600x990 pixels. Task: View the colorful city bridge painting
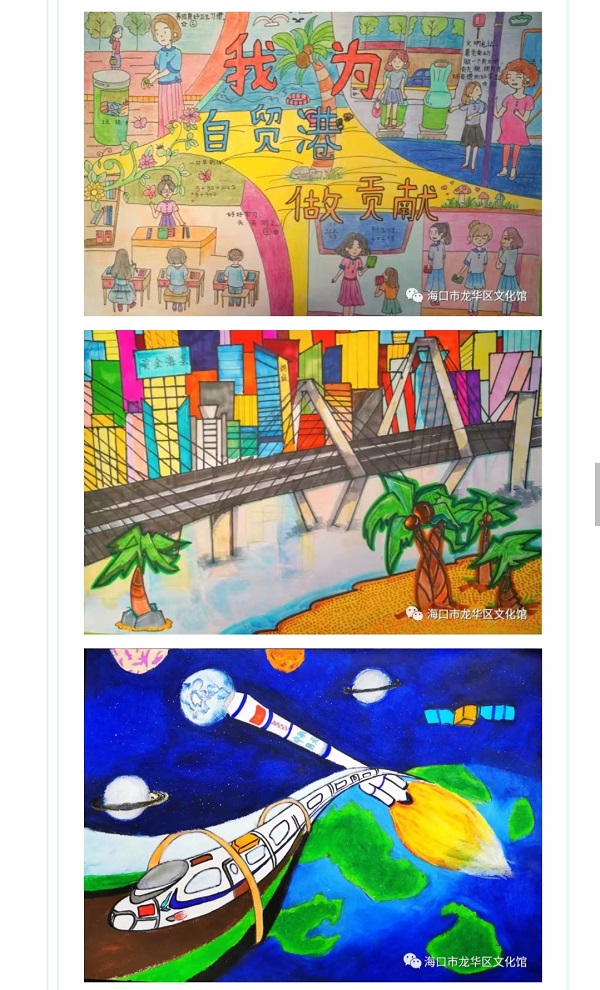[312, 482]
